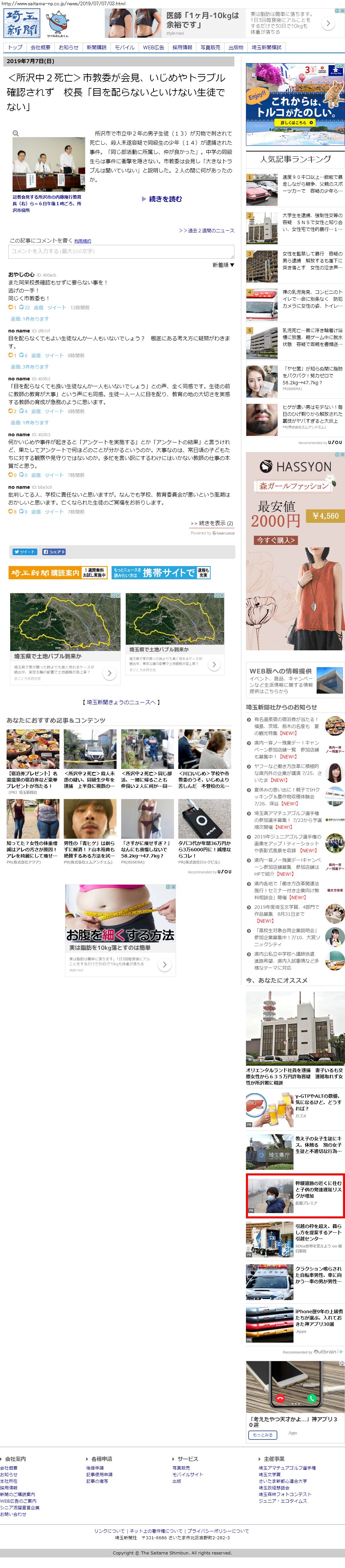345x1568 pixels.
Task: Open rank 1 article about 速度90キロ以上
Action: (312, 184)
